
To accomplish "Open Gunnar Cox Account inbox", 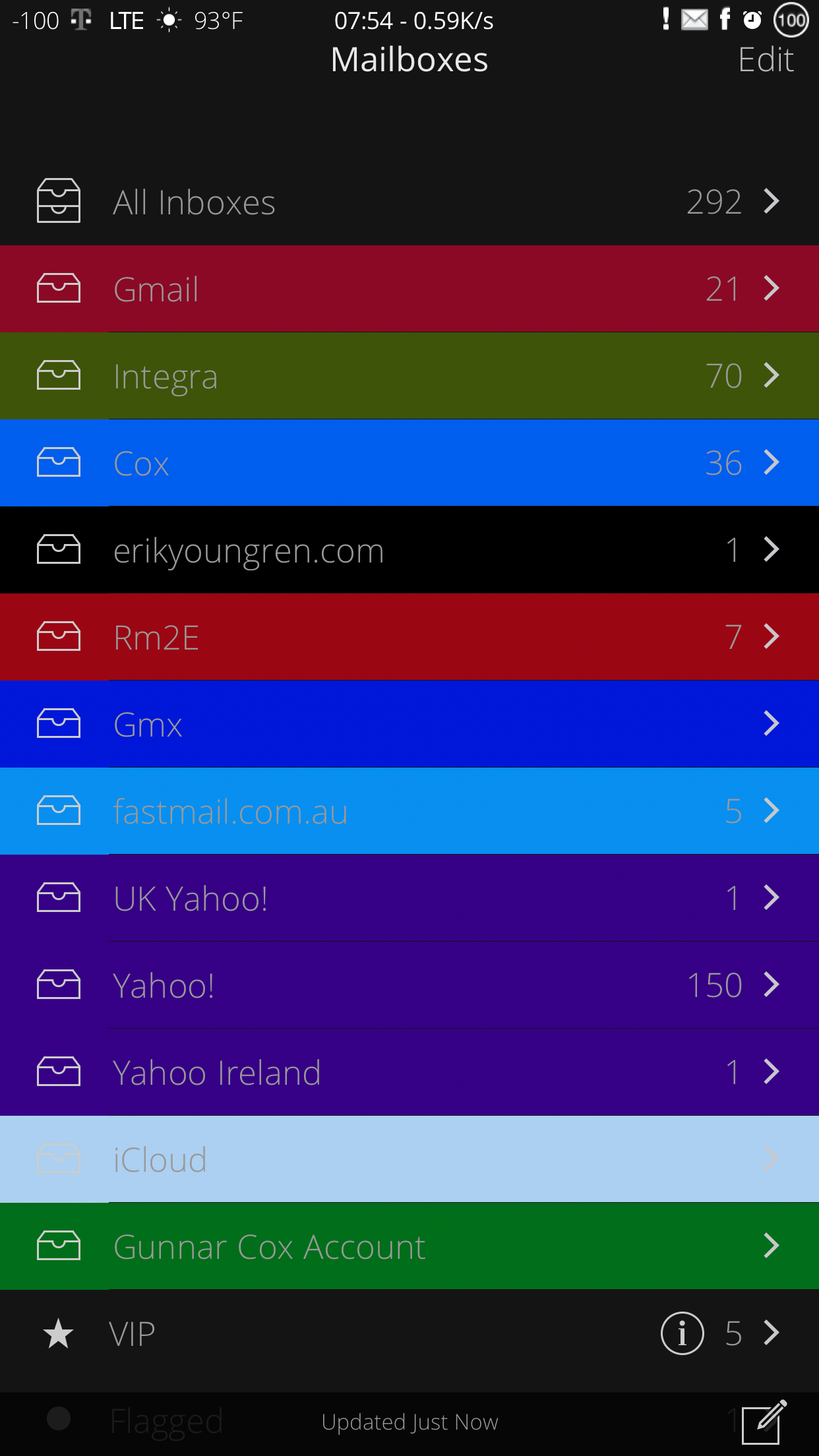I will (409, 1246).
